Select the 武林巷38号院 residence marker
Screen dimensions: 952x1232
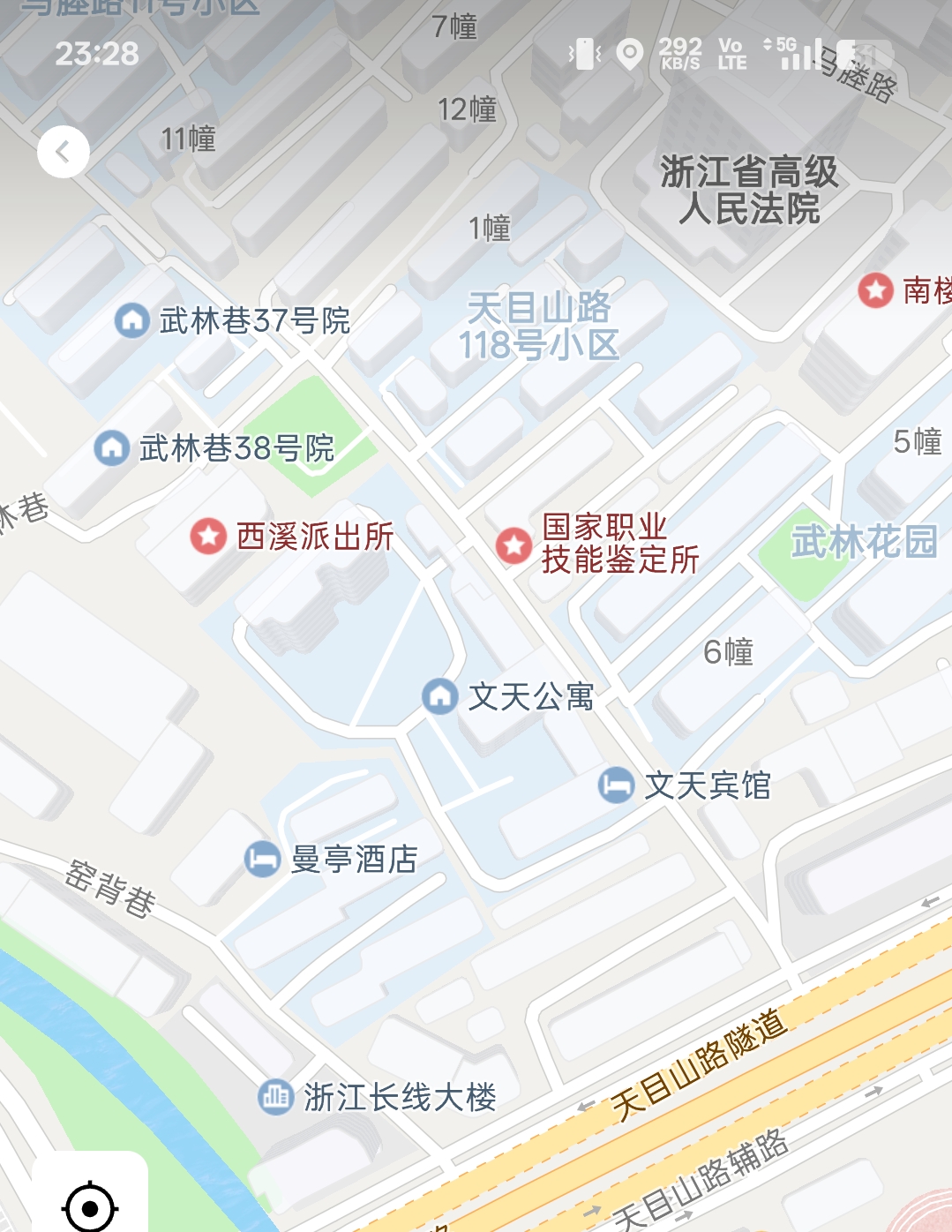point(112,447)
